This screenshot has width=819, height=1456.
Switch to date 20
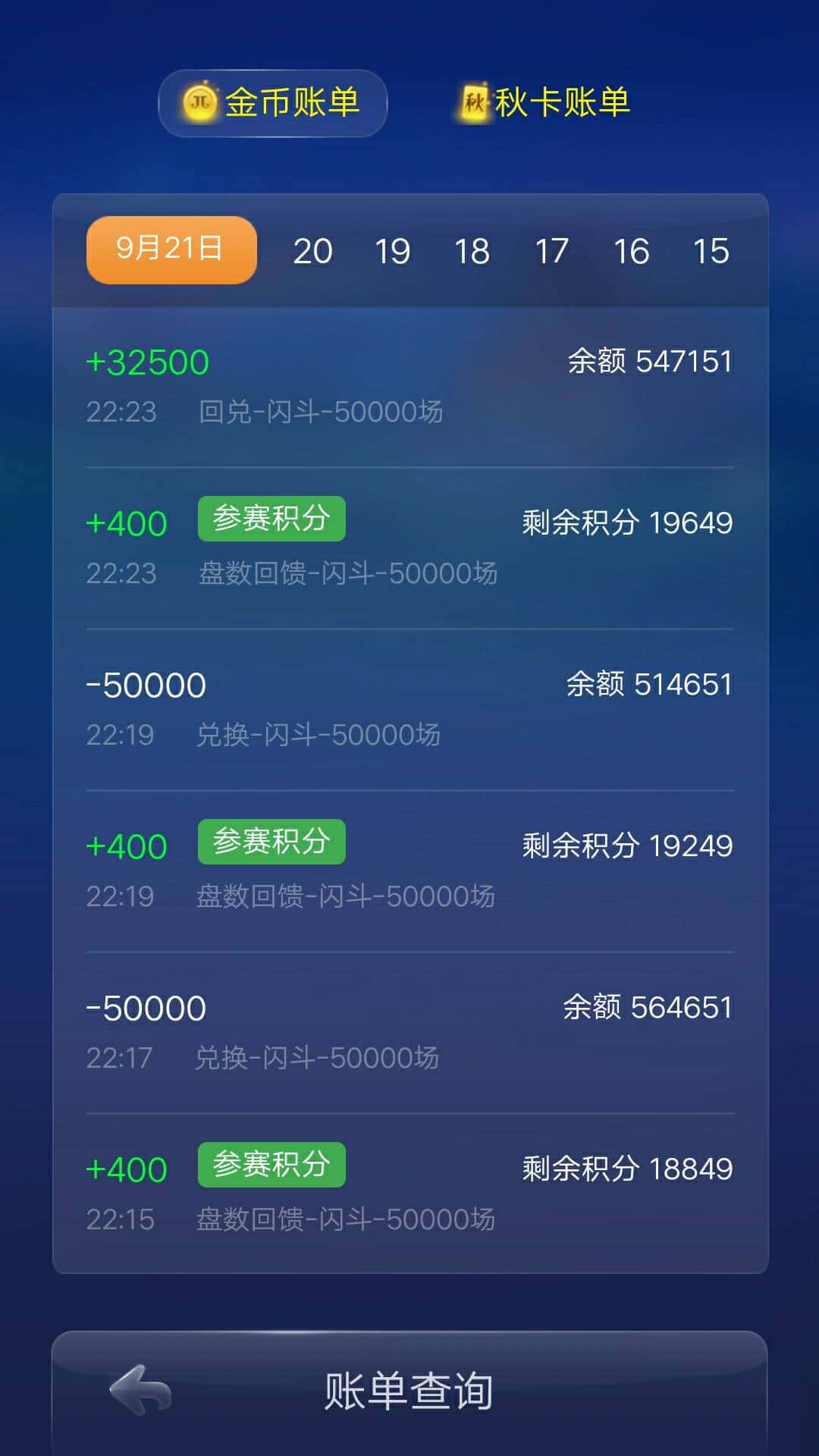pos(312,250)
